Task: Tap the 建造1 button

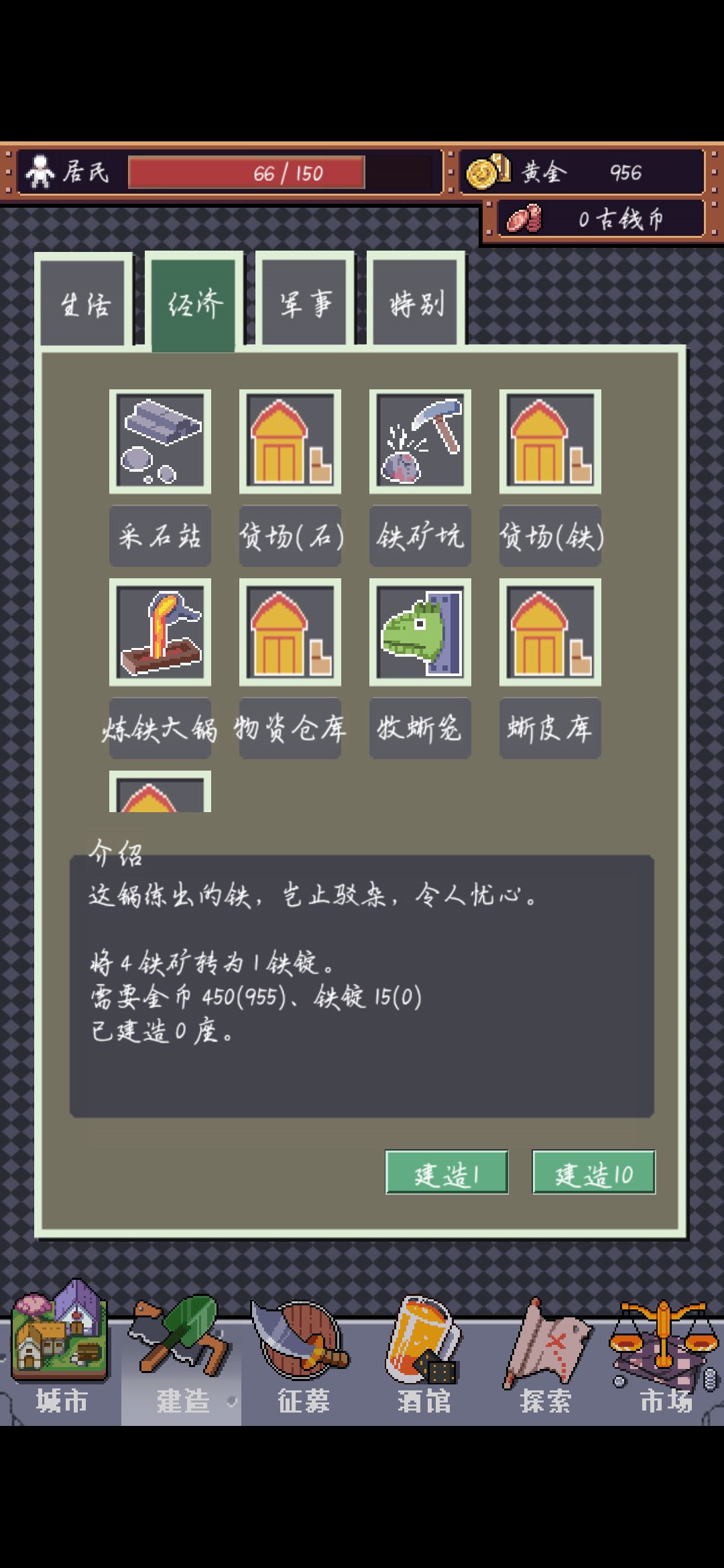Action: (x=446, y=1172)
